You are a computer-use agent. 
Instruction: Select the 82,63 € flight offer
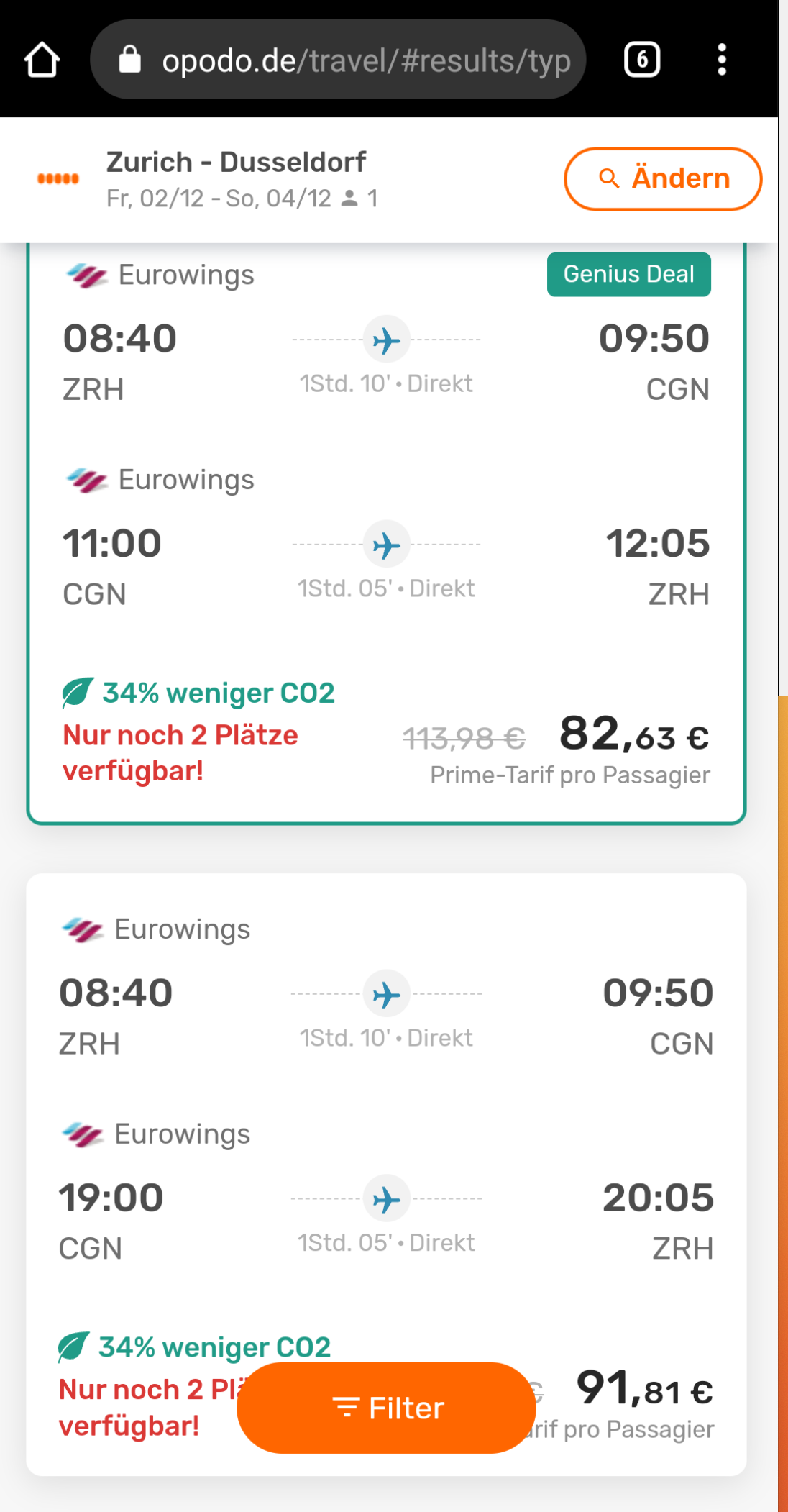(633, 737)
